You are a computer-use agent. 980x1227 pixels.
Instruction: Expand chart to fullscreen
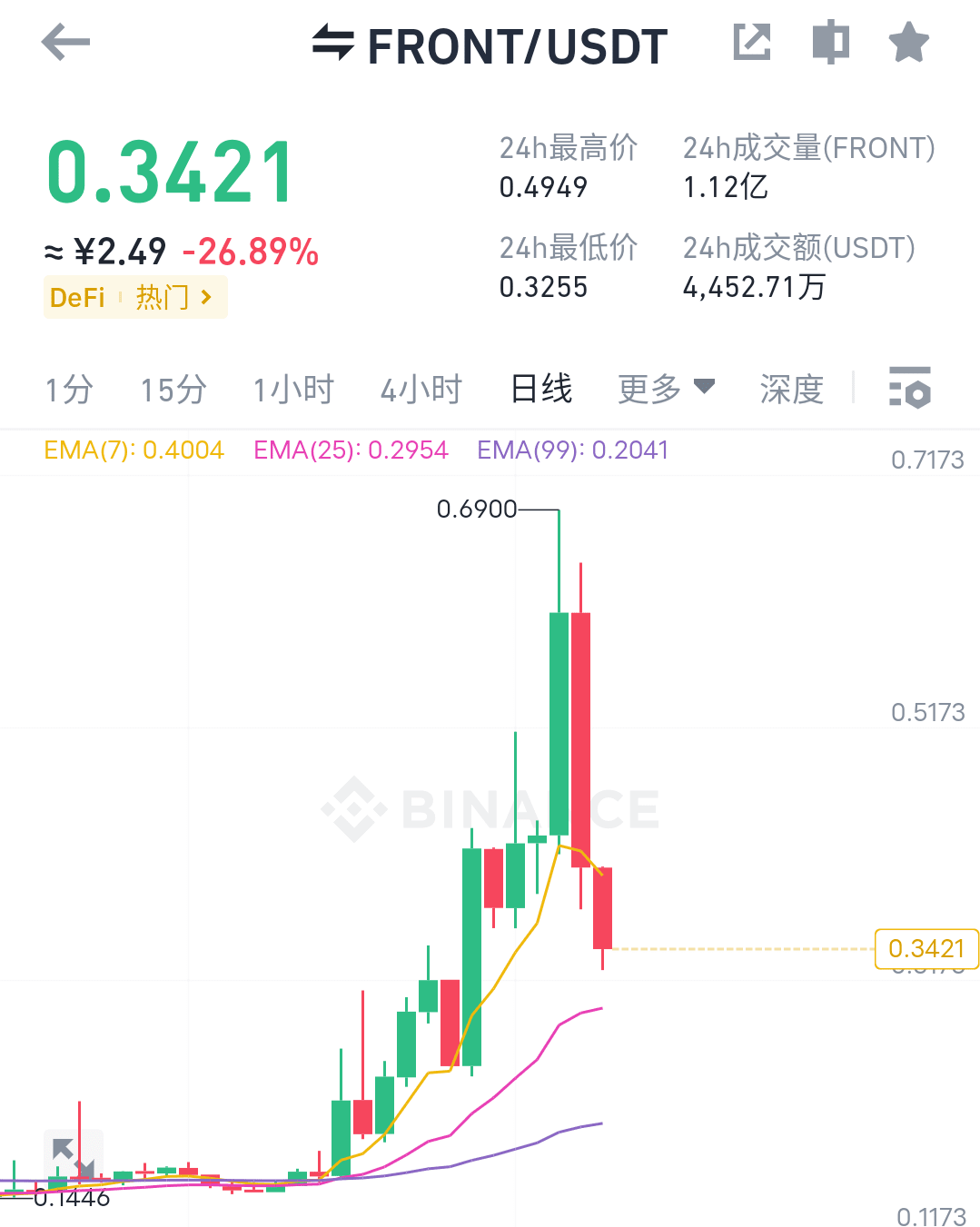click(x=74, y=1159)
